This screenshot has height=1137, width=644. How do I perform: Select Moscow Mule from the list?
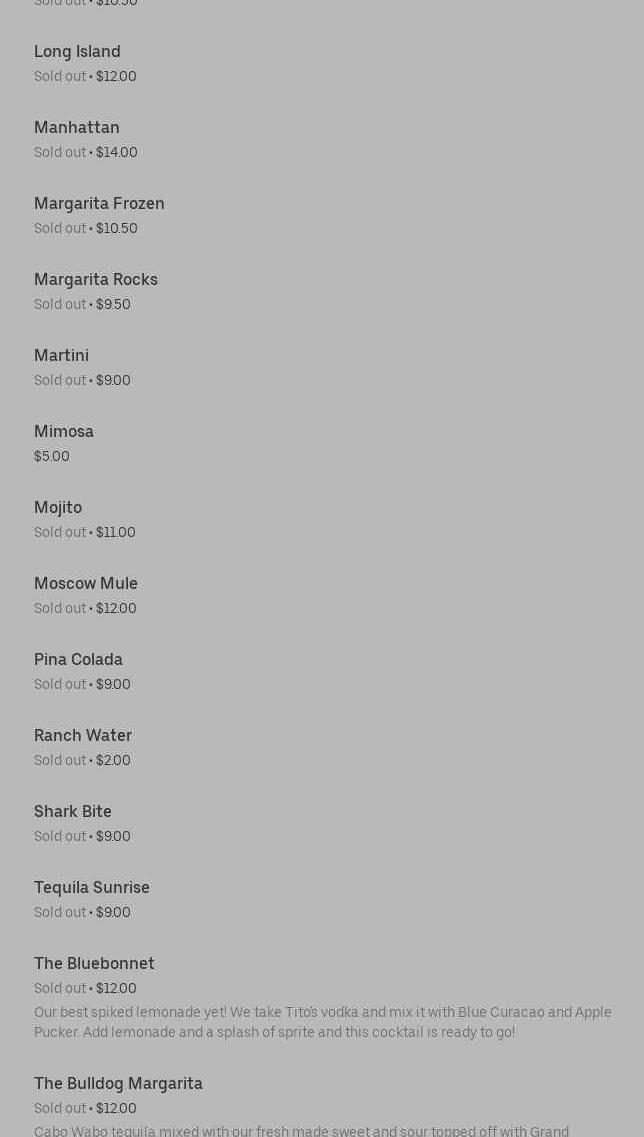[86, 584]
